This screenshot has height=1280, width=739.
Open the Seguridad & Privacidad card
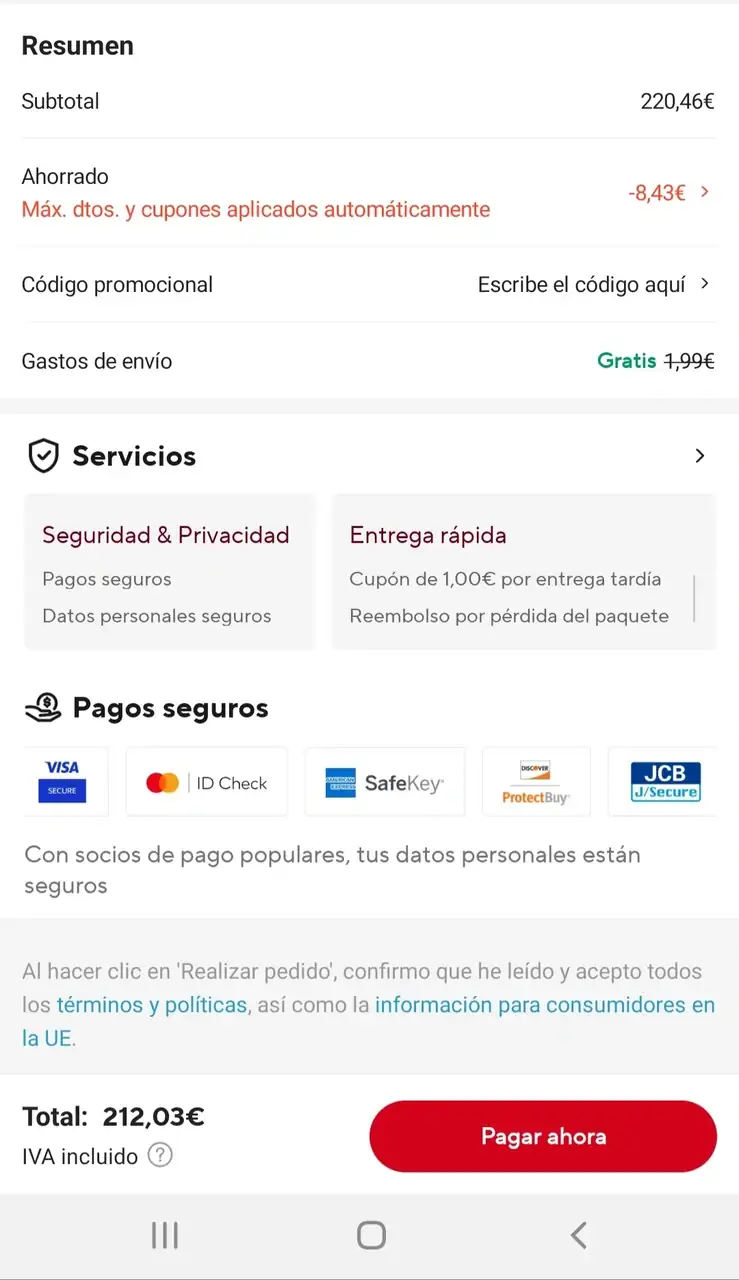pos(169,572)
